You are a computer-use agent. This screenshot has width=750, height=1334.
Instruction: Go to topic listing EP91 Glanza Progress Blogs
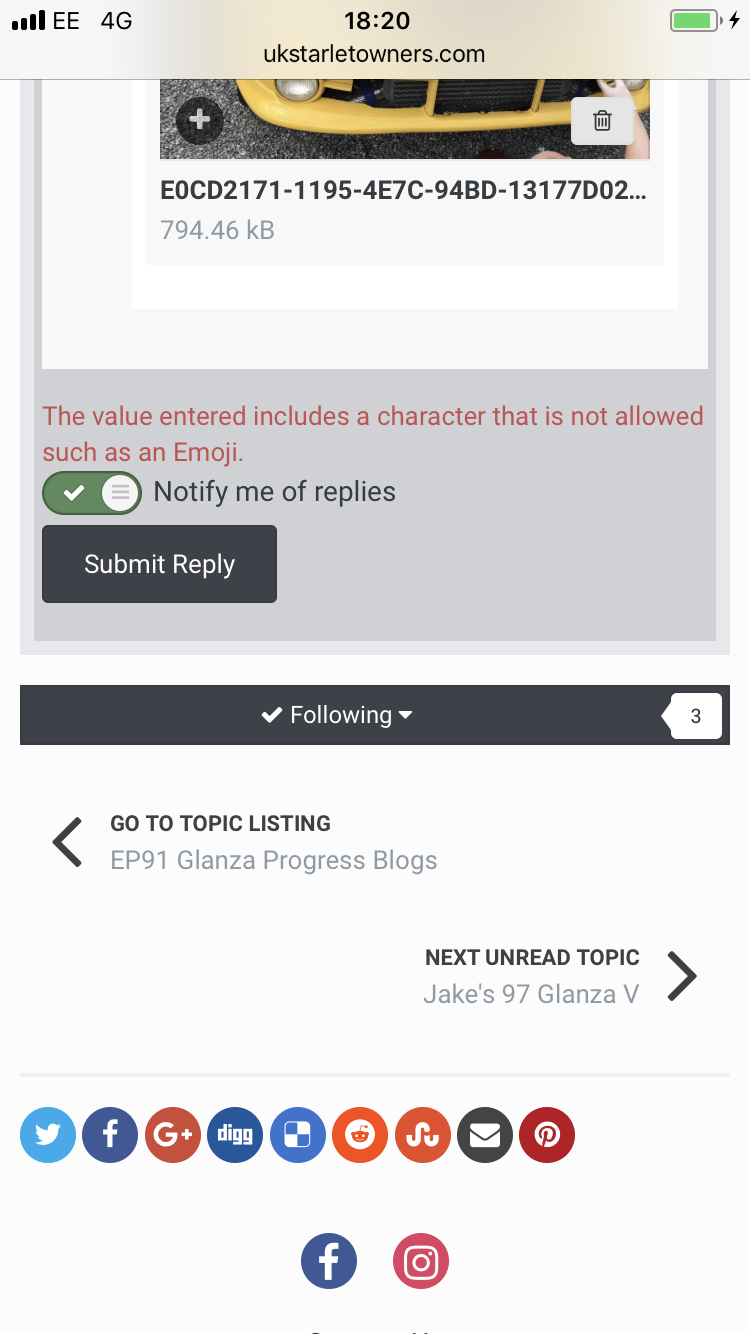(245, 842)
